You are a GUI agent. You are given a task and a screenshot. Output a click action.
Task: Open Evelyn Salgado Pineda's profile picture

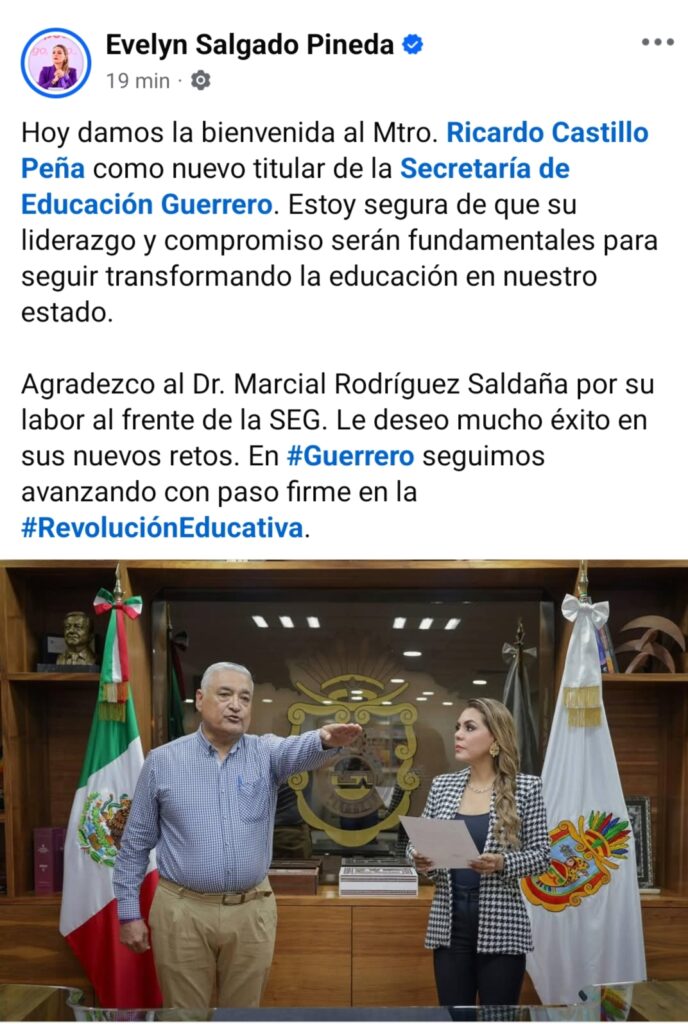[x=56, y=62]
